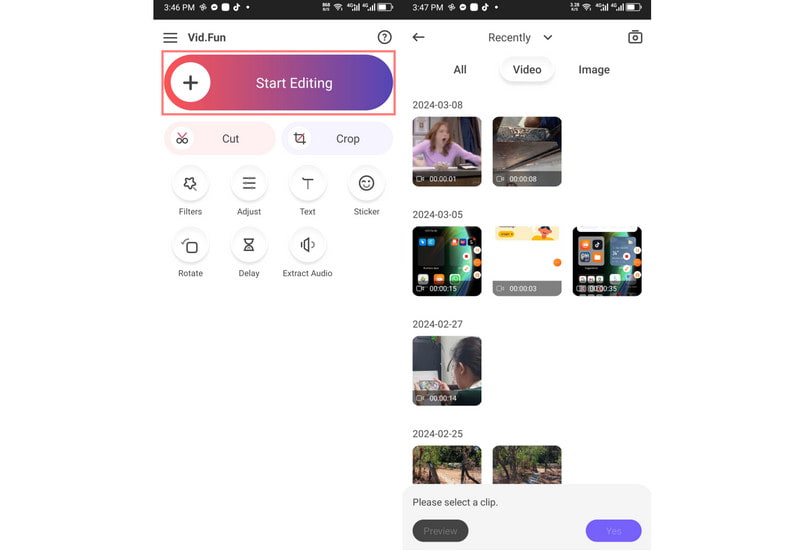This screenshot has height=551, width=800.
Task: Select the Rotate tool
Action: tap(190, 246)
